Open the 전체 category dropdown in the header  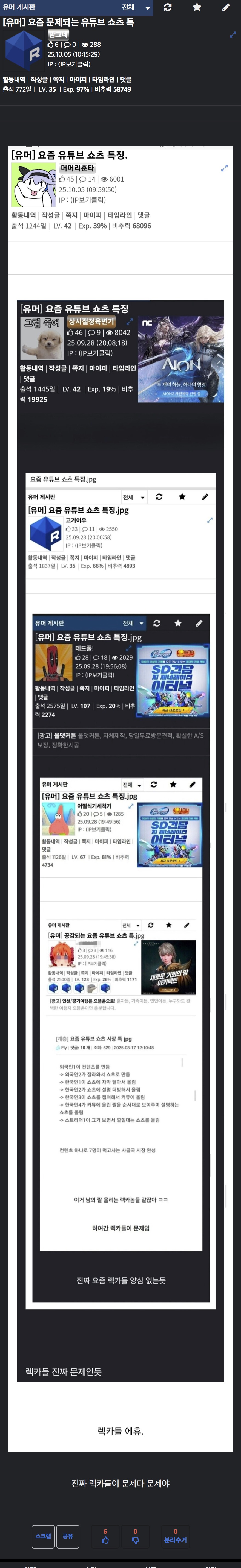click(x=136, y=7)
